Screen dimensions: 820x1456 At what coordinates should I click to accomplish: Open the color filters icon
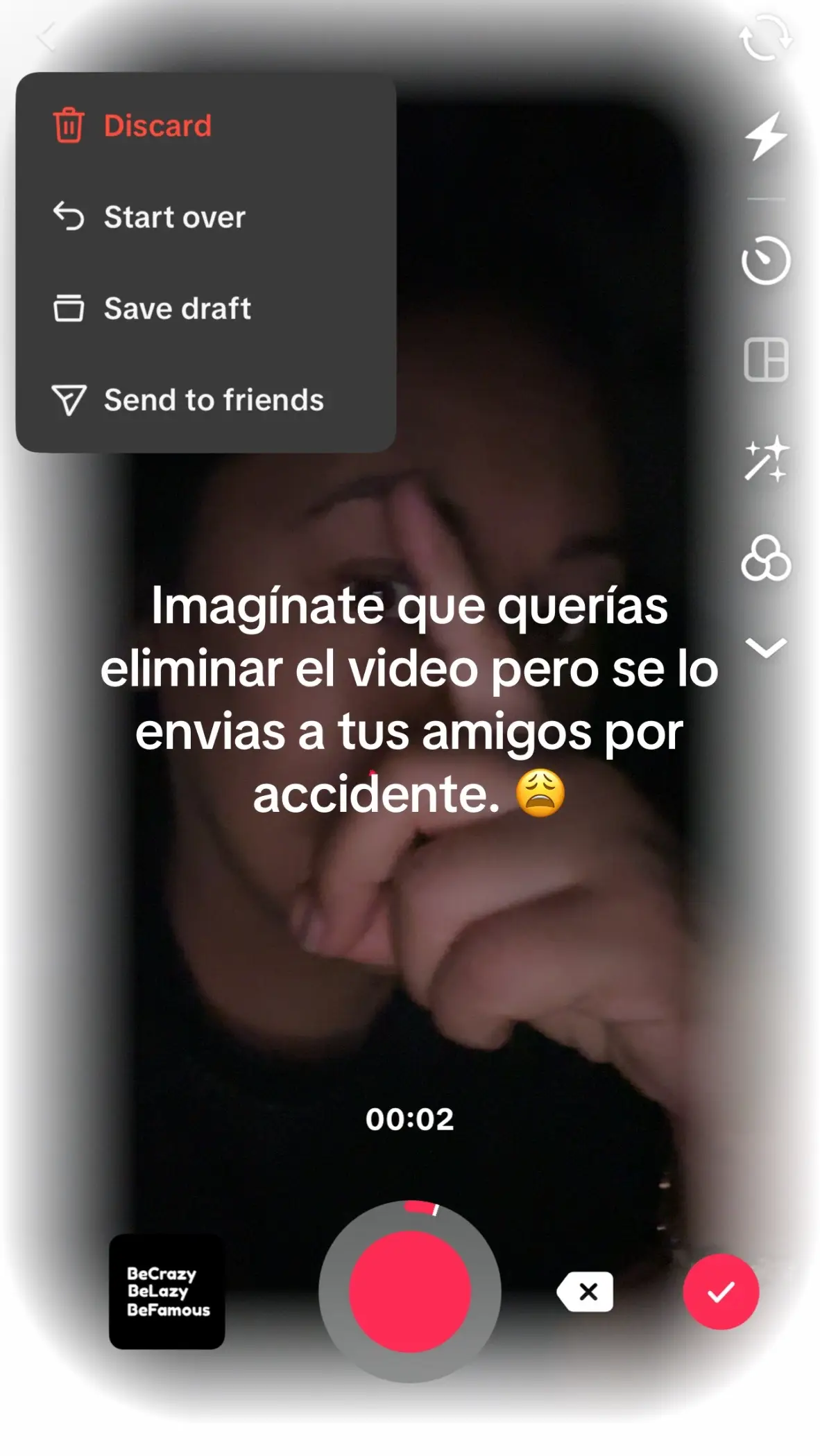(765, 558)
